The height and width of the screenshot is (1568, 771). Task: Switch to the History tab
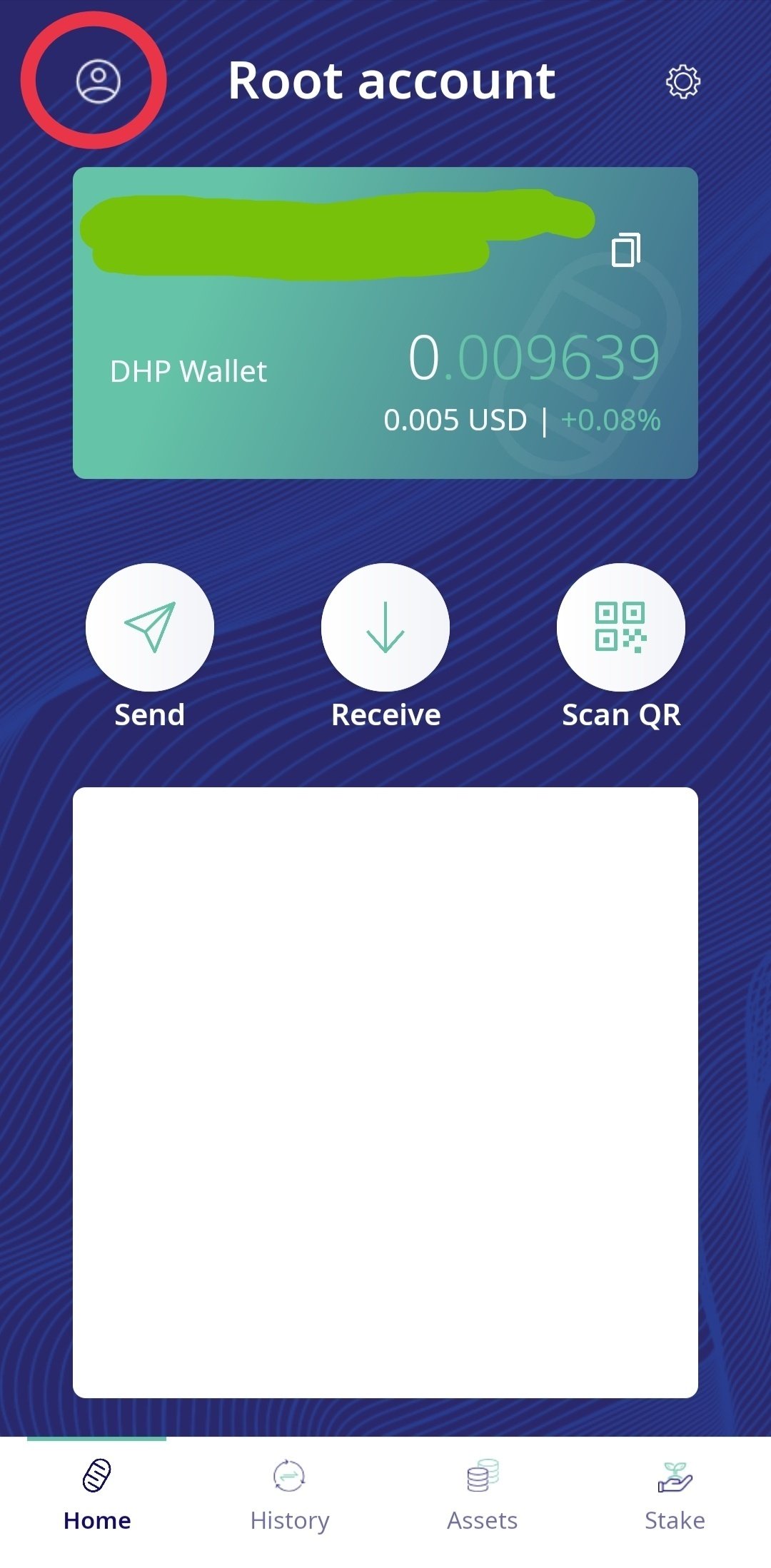[290, 1494]
